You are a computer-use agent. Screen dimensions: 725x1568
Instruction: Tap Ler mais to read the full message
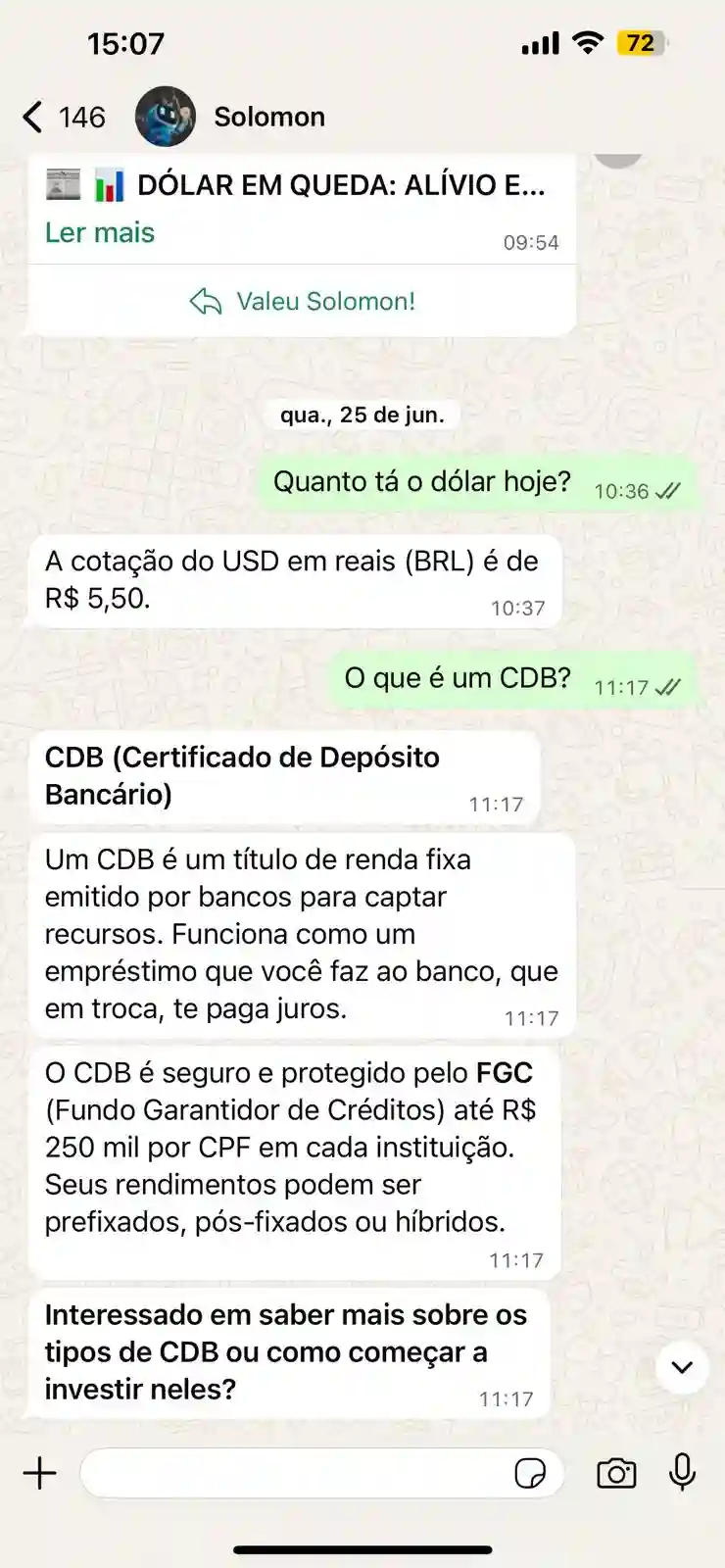click(x=99, y=233)
